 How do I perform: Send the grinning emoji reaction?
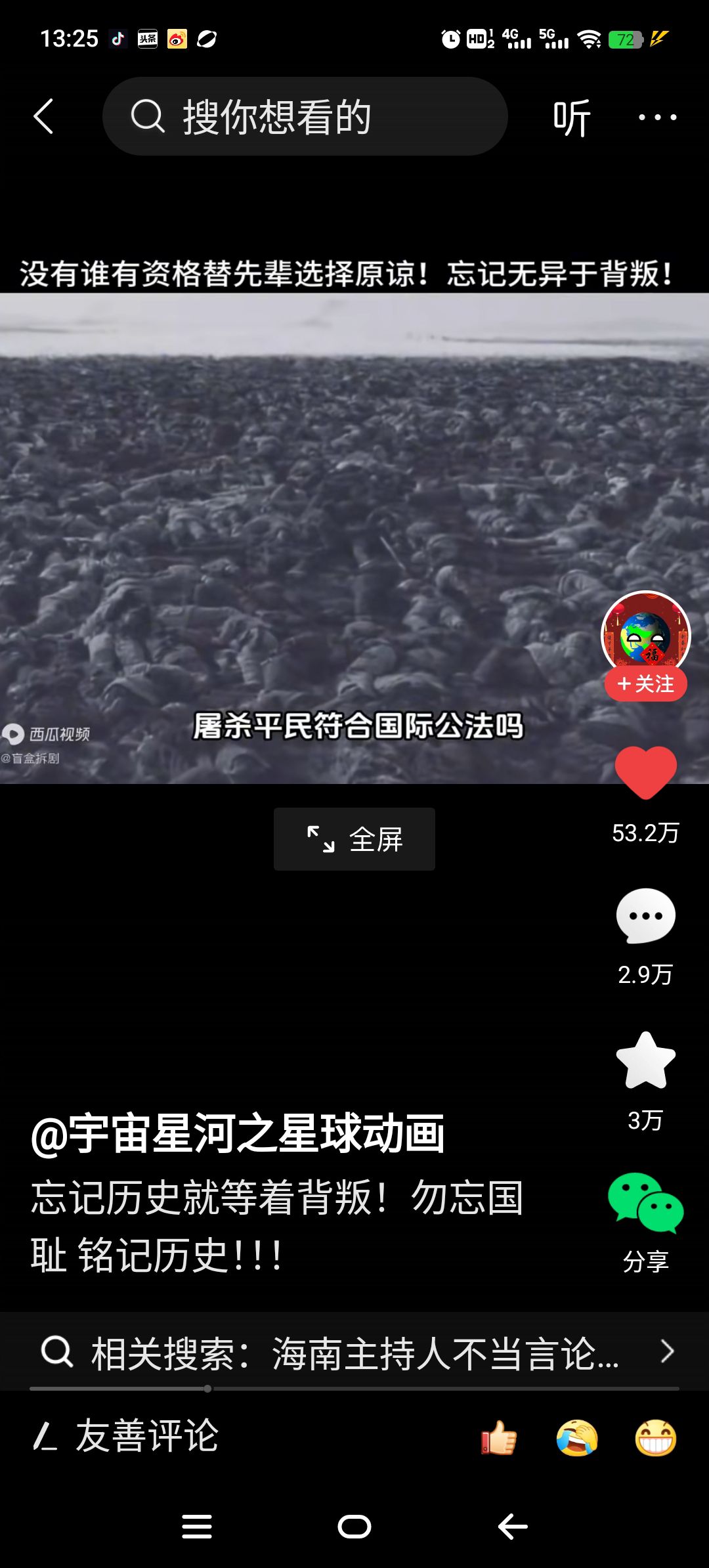coord(655,1438)
